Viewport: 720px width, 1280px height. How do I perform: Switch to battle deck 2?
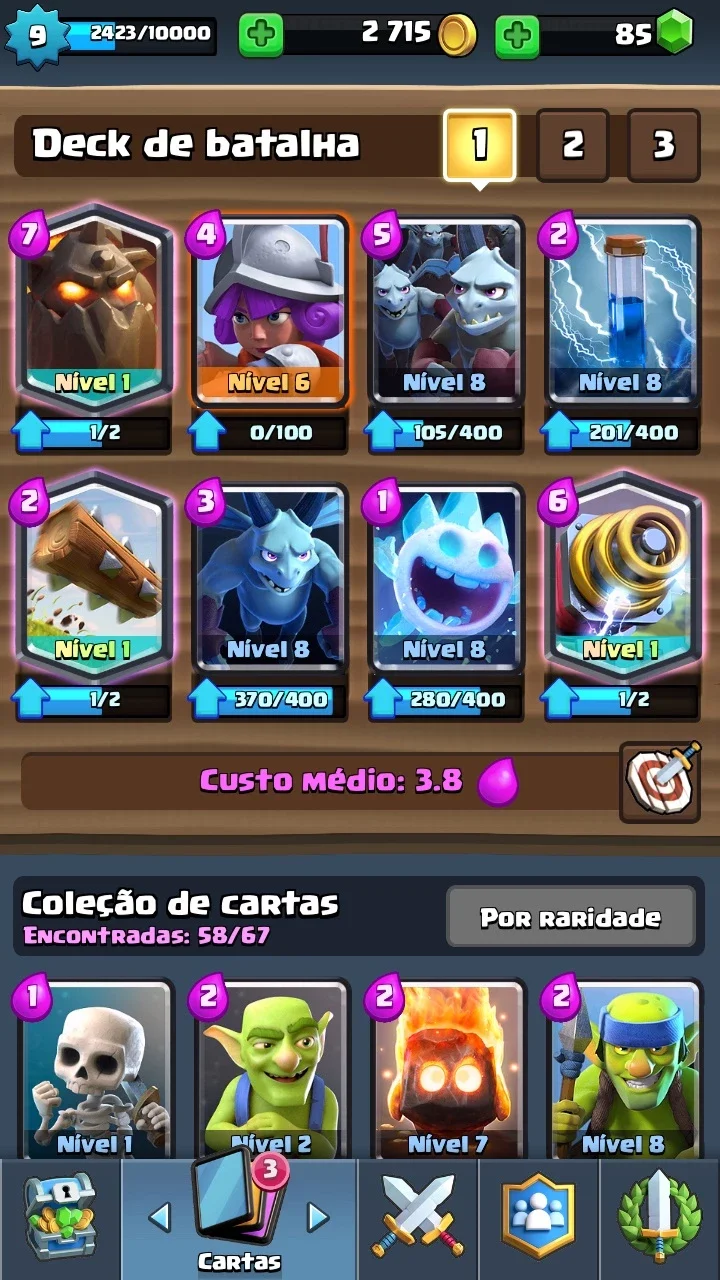(572, 145)
